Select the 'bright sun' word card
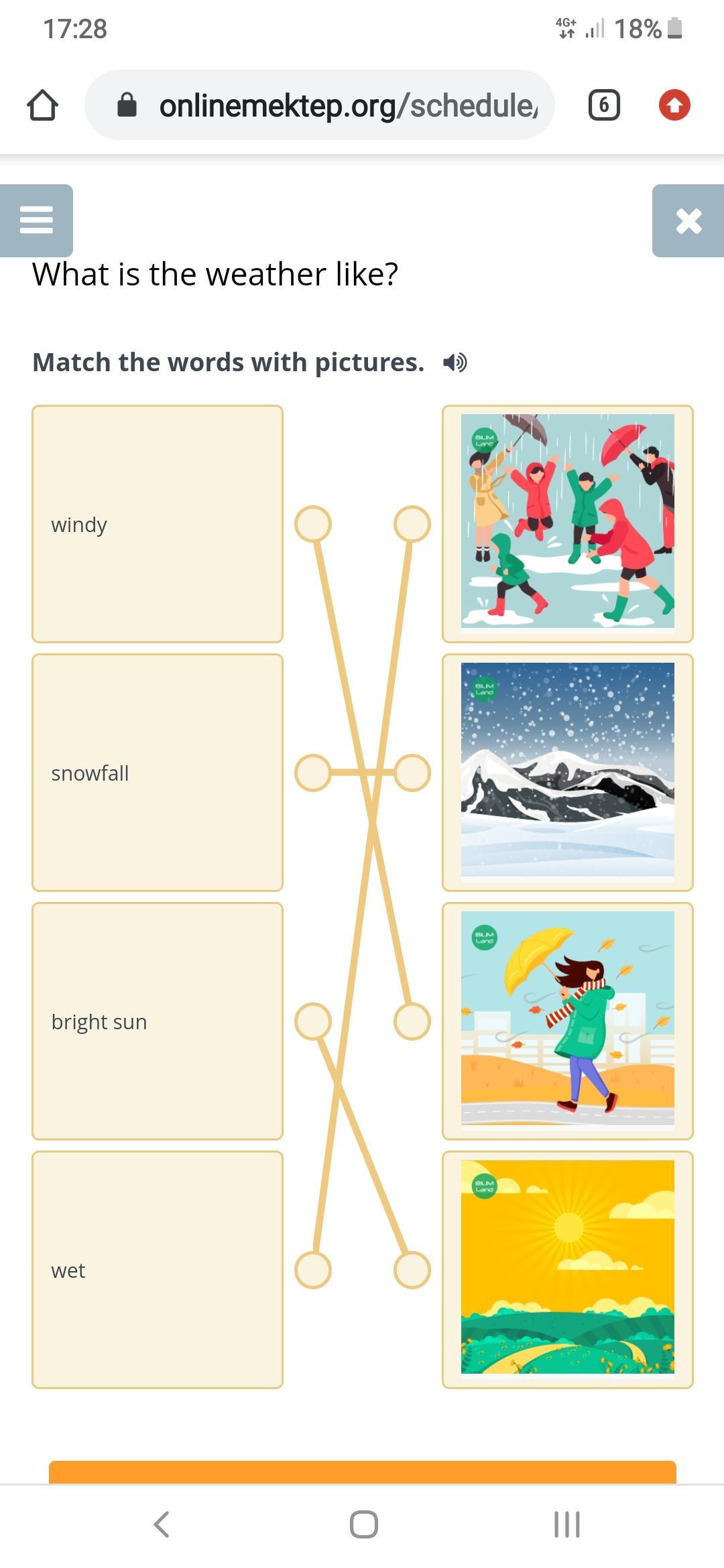The width and height of the screenshot is (724, 1568). pyautogui.click(x=158, y=1021)
